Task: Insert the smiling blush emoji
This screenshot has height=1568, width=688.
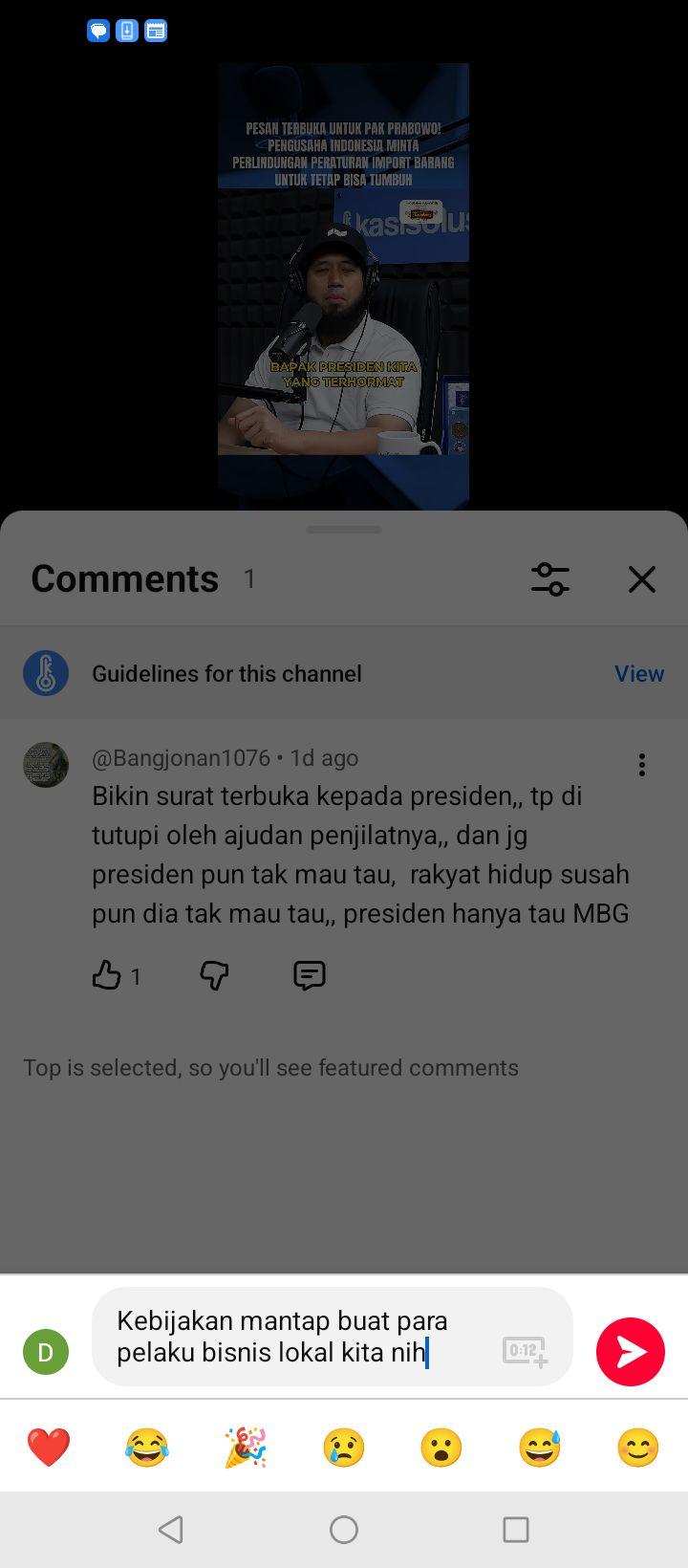Action: (x=638, y=1447)
